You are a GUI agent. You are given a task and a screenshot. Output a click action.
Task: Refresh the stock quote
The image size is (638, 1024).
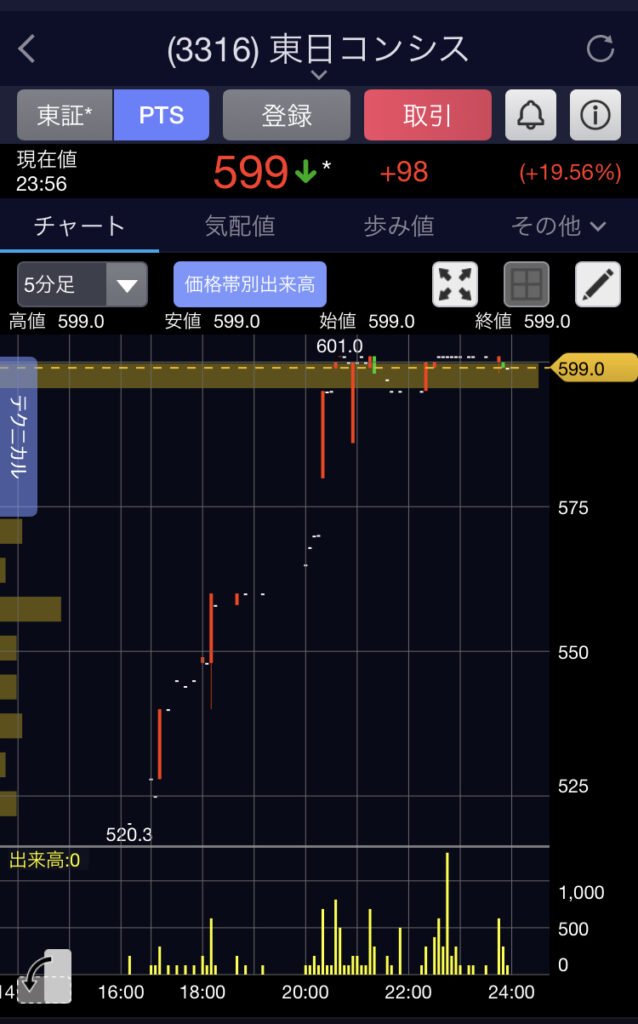tap(599, 48)
